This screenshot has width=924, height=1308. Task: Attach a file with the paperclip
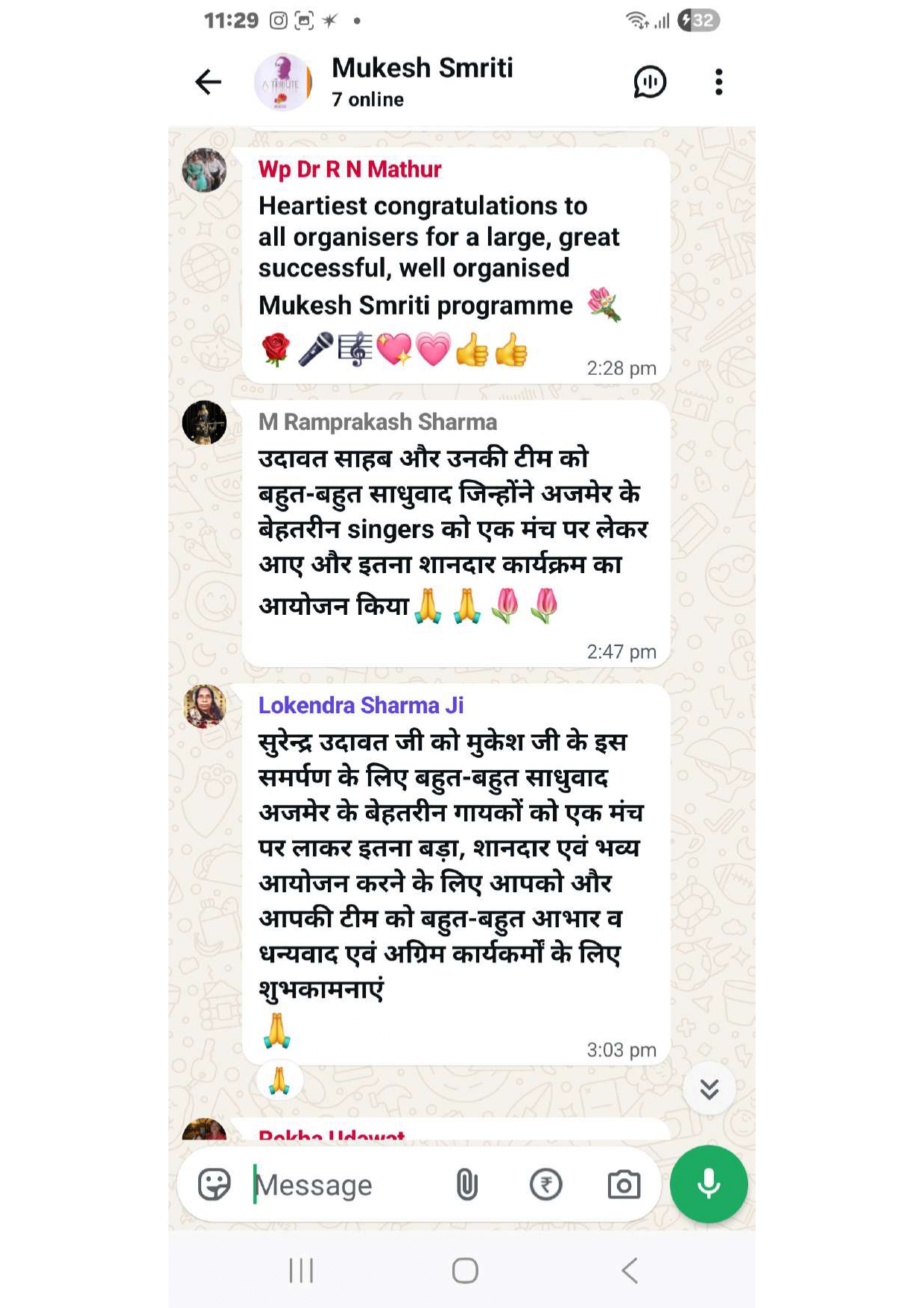pos(467,1184)
